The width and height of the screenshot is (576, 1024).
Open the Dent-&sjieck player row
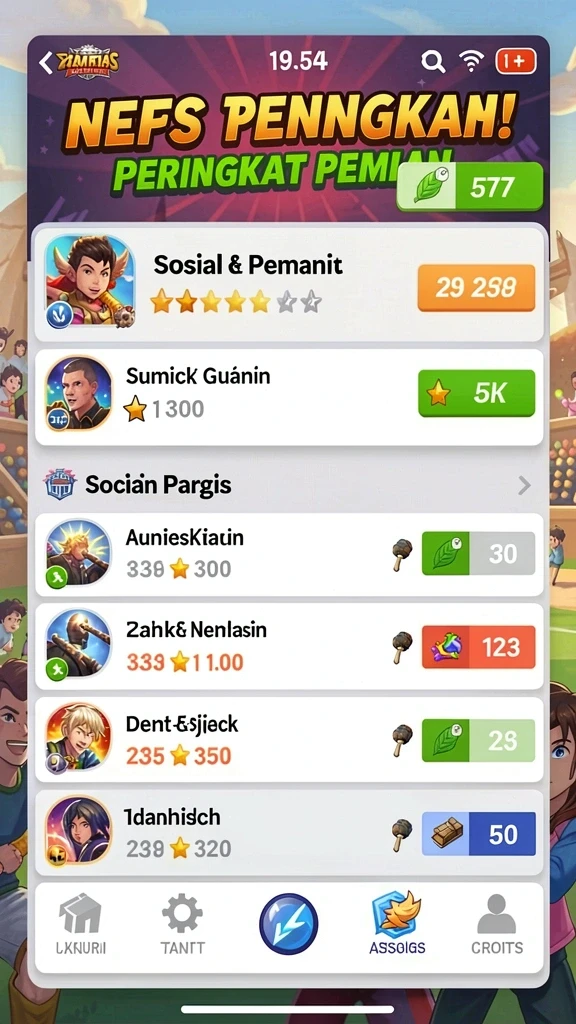pos(289,740)
